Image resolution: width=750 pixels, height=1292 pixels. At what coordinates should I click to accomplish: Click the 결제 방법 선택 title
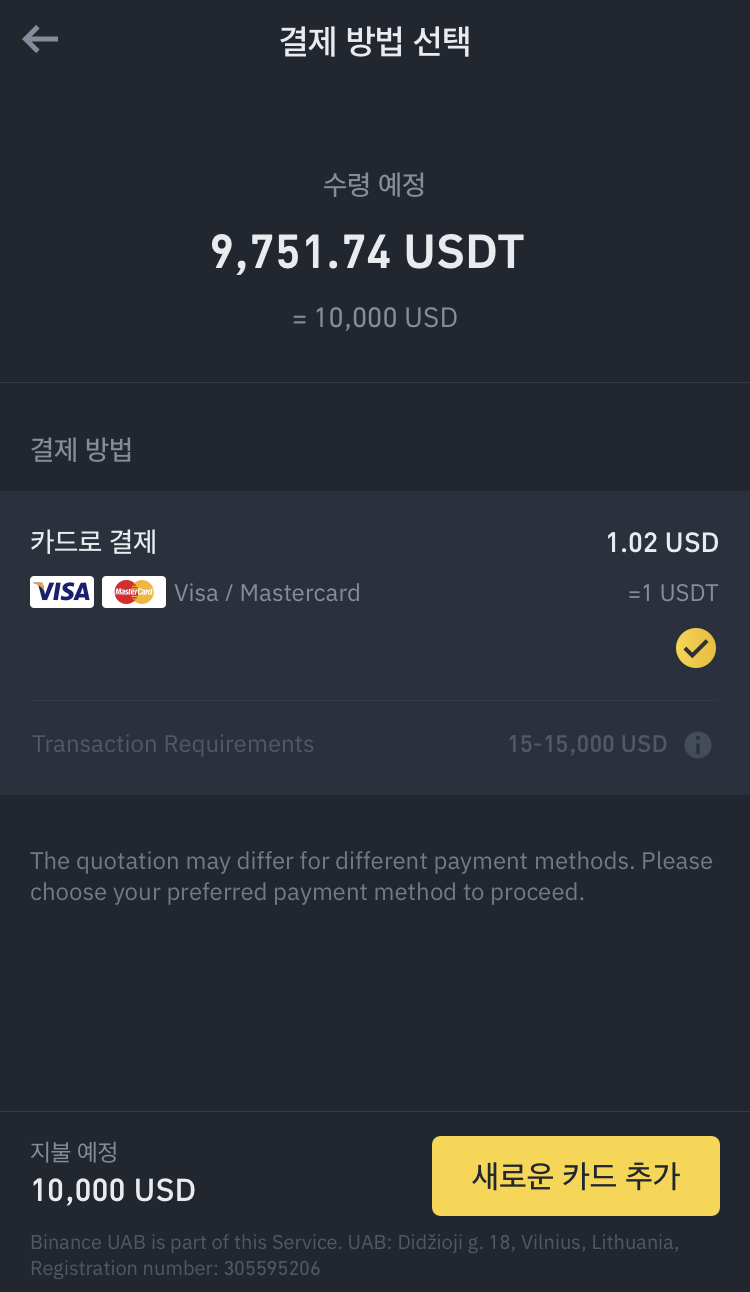pyautogui.click(x=375, y=40)
